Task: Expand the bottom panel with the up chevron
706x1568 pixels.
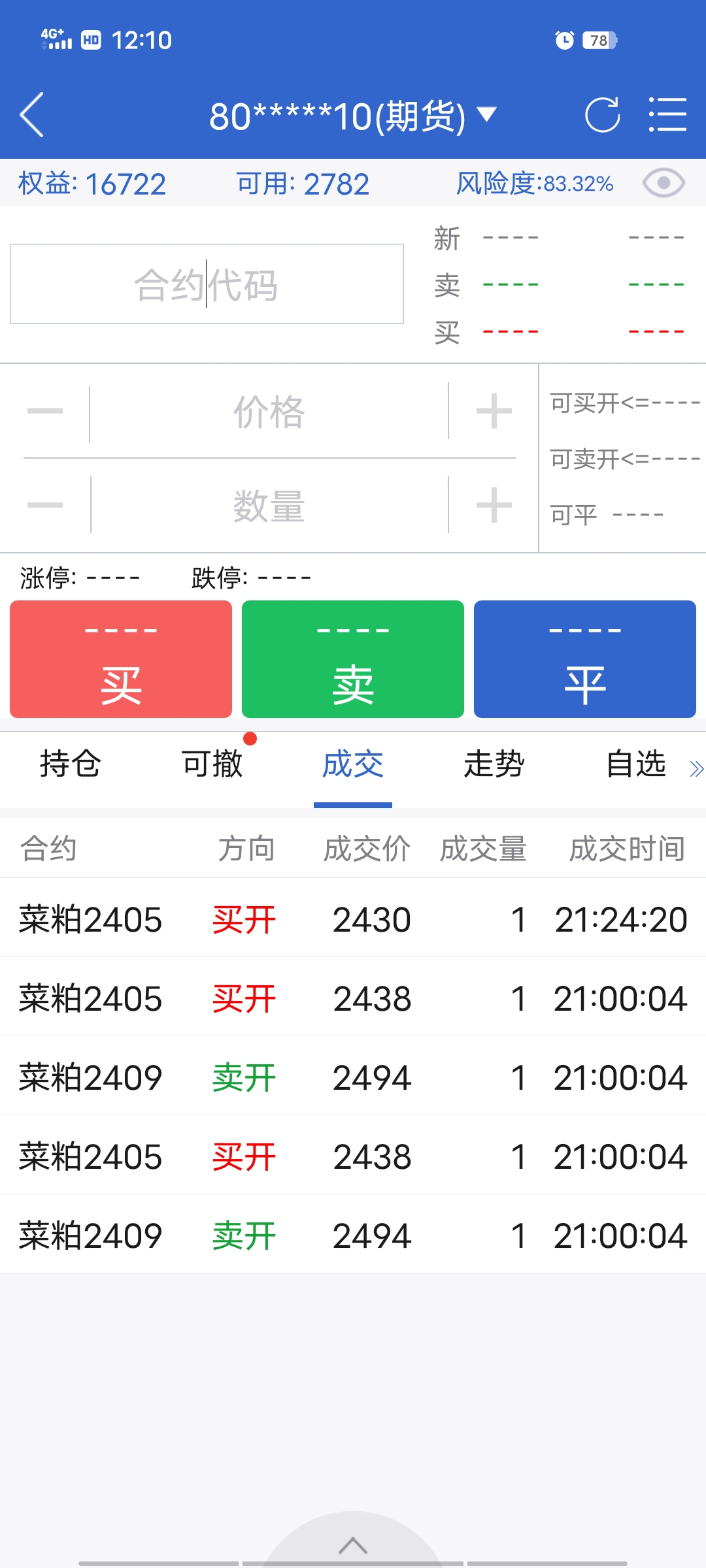Action: tap(353, 1544)
